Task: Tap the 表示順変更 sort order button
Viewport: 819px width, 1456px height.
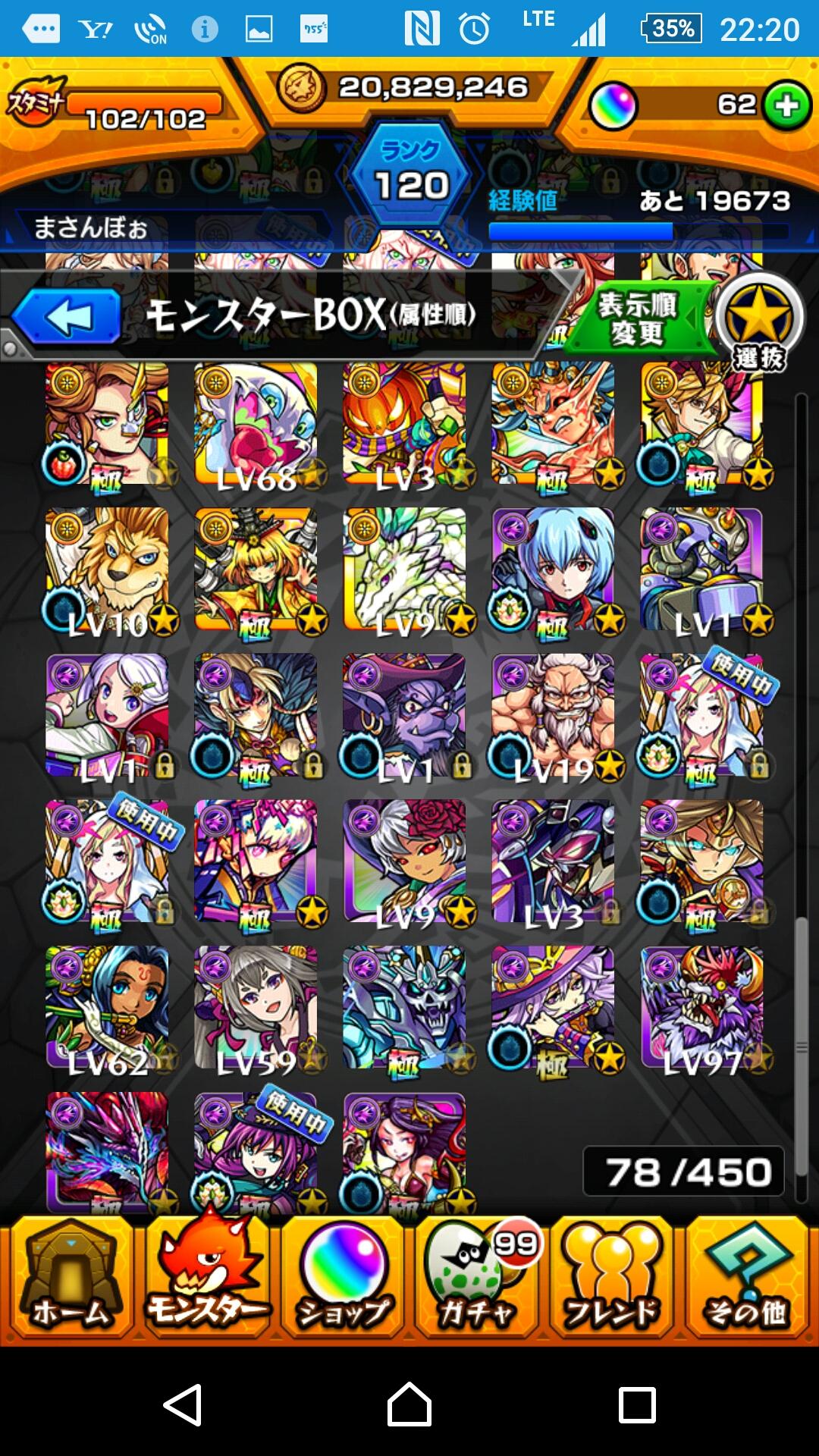Action: tap(637, 319)
